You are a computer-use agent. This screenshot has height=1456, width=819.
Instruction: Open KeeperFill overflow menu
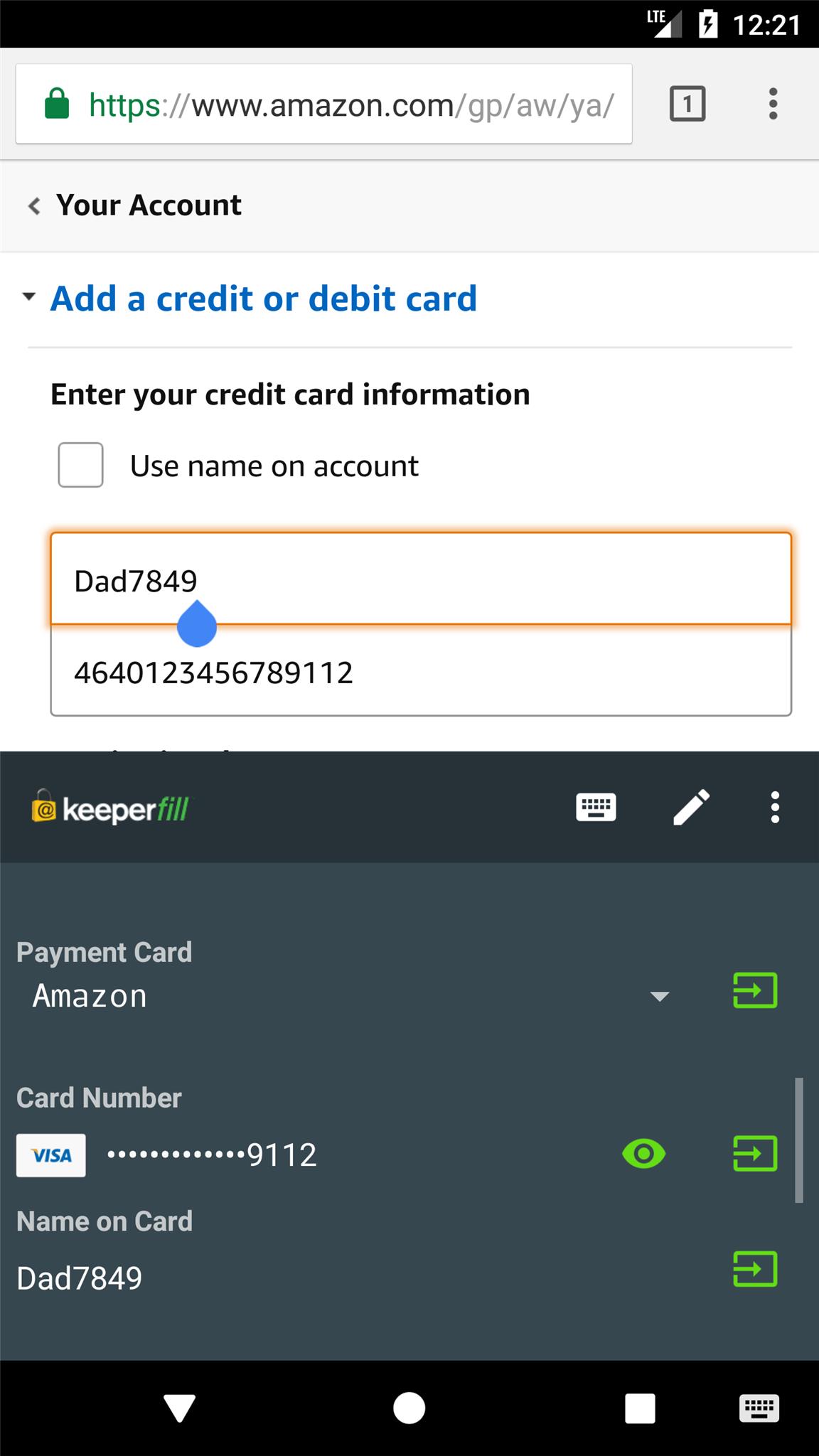point(775,808)
